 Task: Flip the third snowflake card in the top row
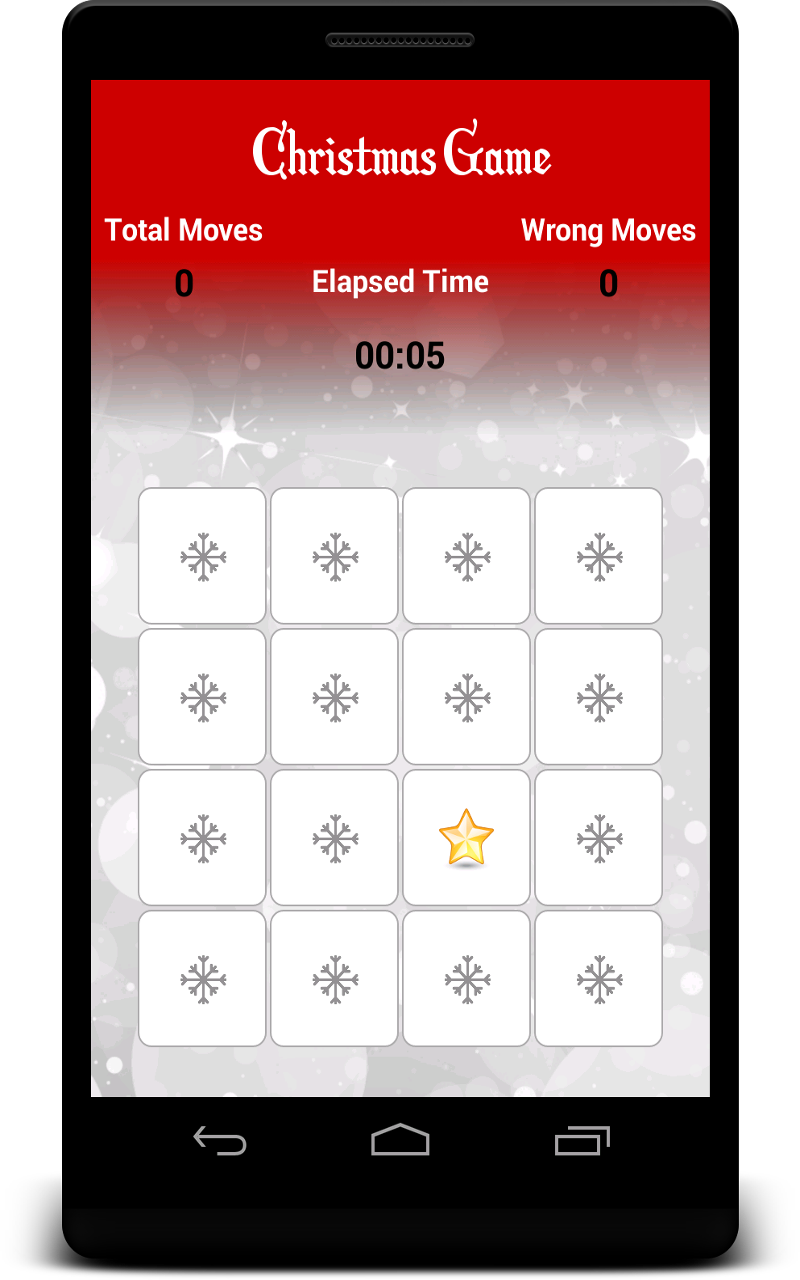(x=466, y=555)
